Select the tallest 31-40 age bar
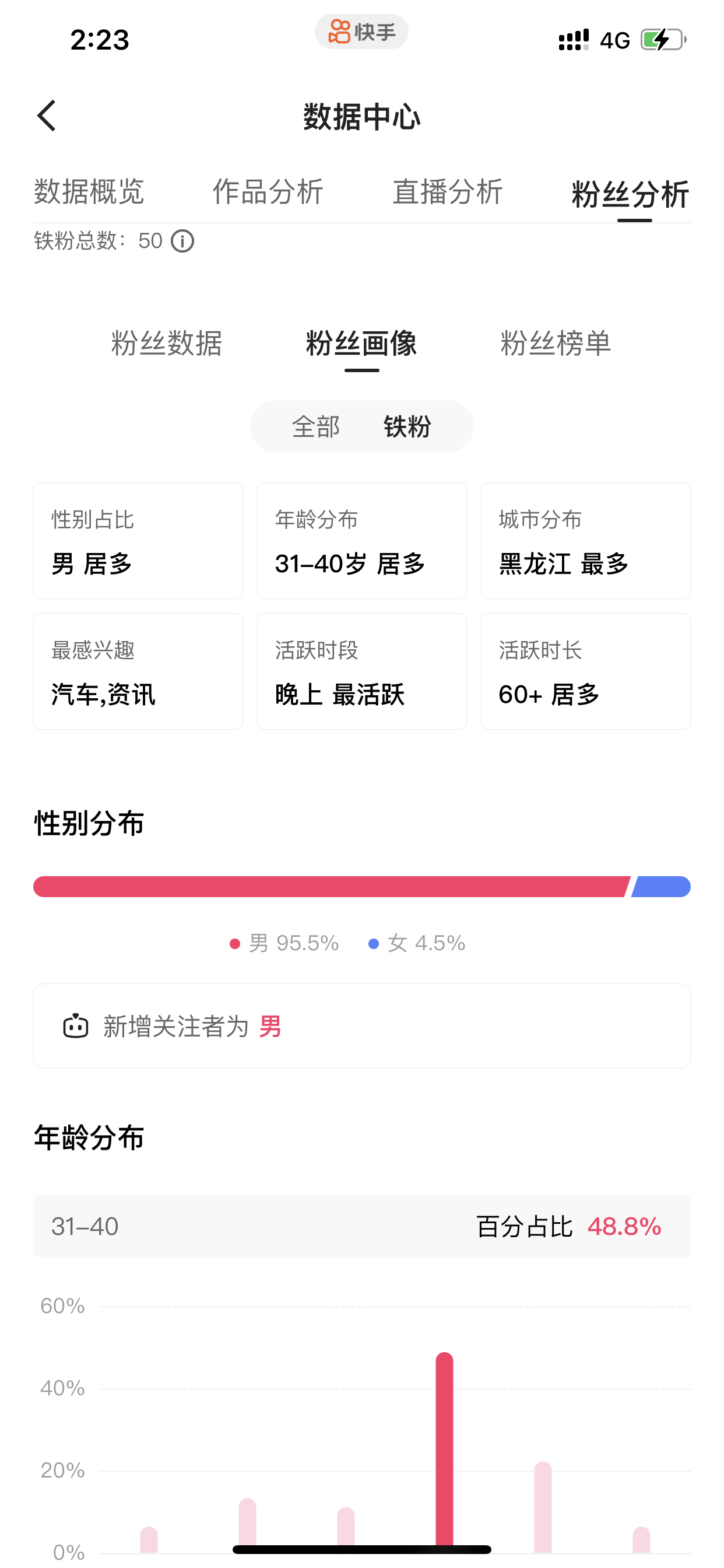 pos(445,1451)
